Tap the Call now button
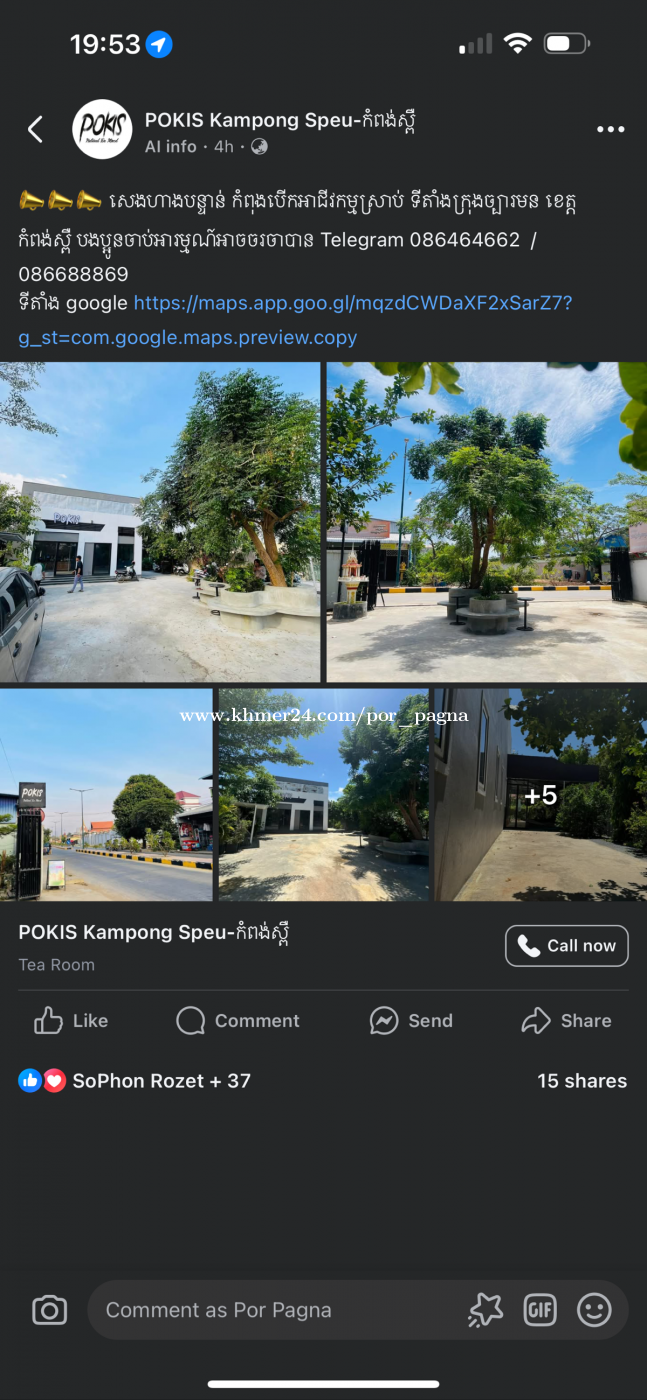The height and width of the screenshot is (1400, 647). (x=567, y=946)
